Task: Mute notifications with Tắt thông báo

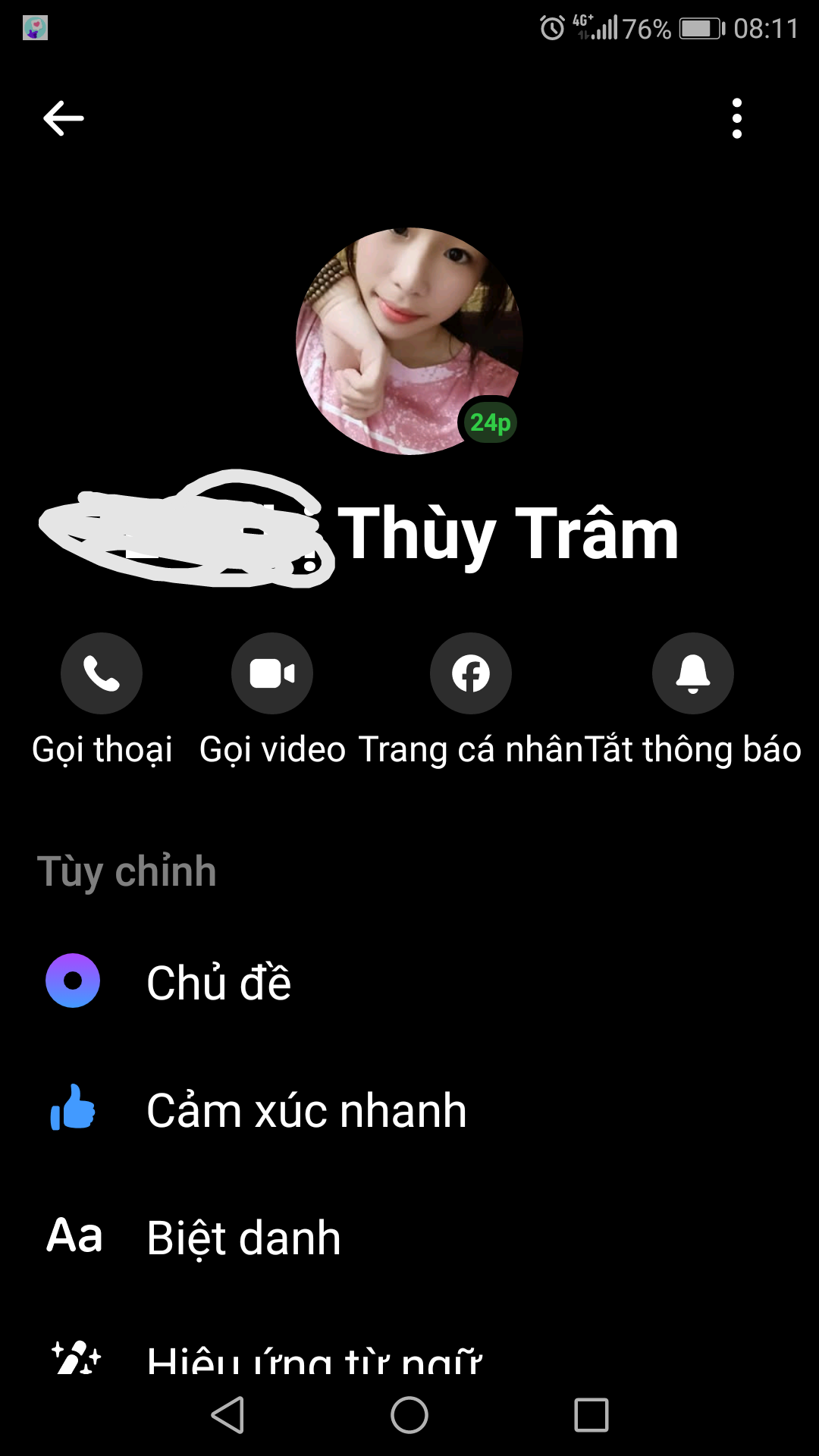Action: pos(692,673)
